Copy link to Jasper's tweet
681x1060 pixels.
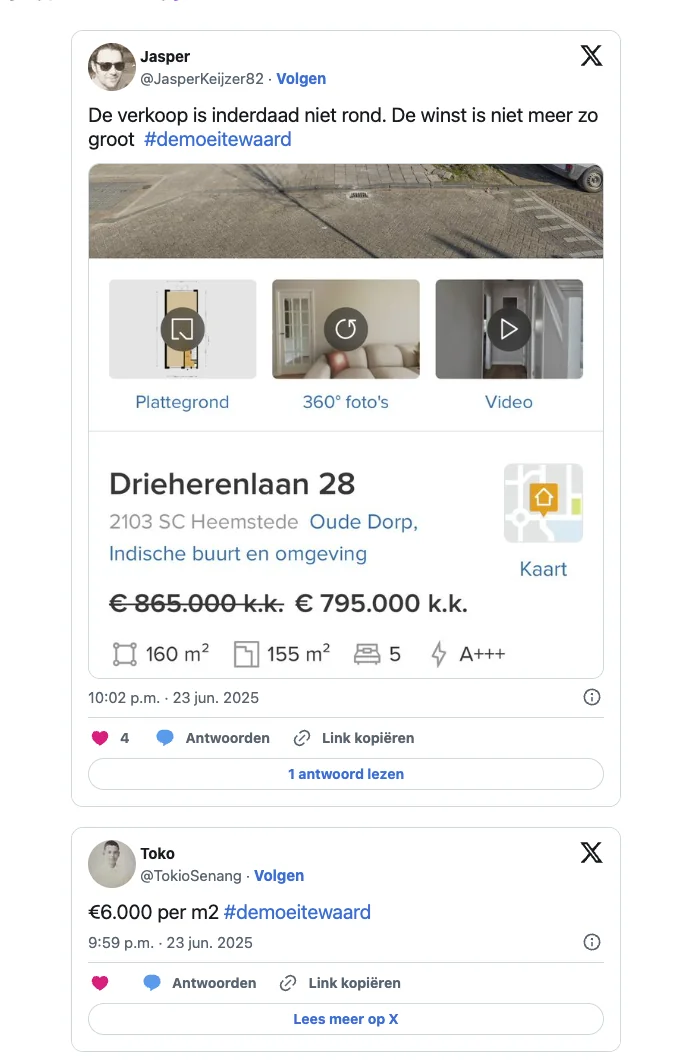coord(354,738)
